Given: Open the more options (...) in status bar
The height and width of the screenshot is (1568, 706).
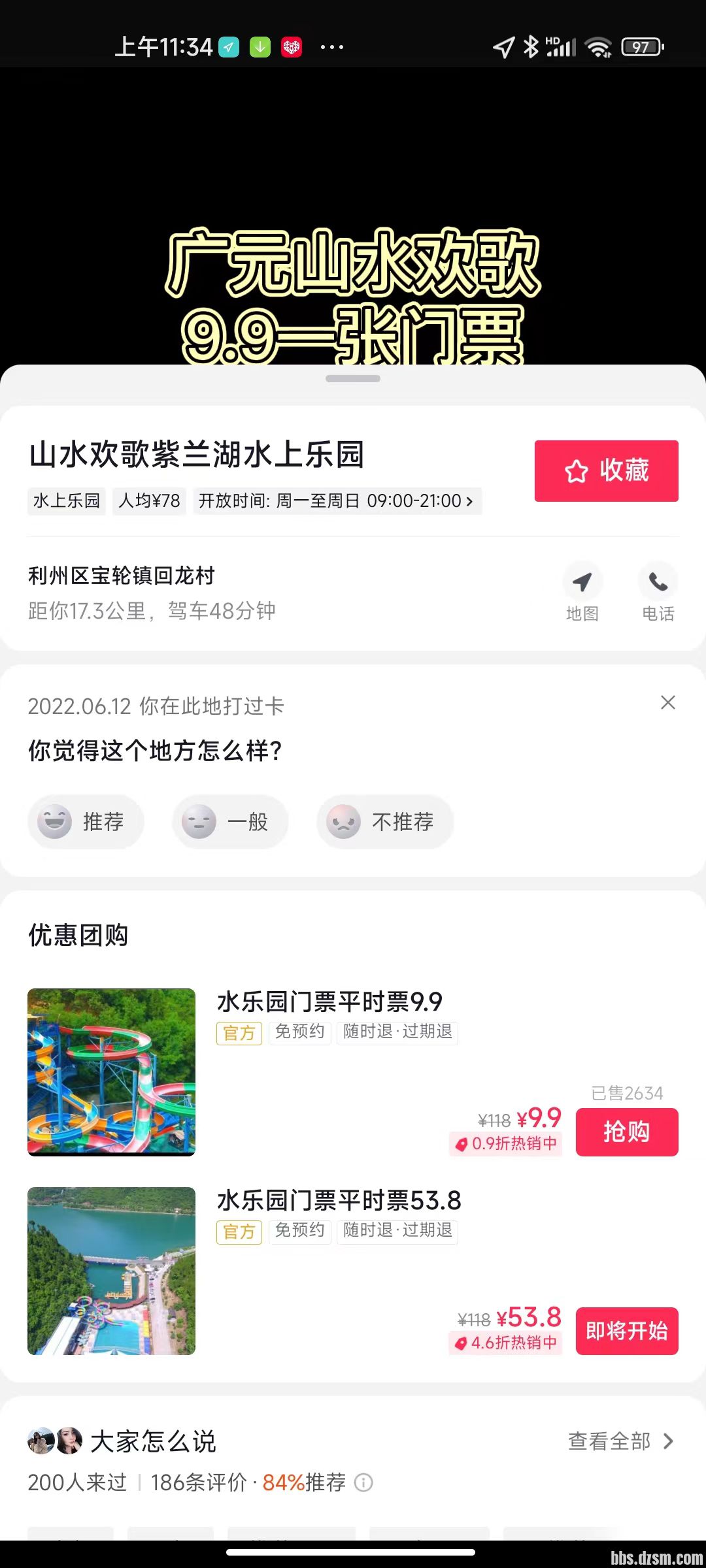Looking at the screenshot, I should (x=331, y=46).
